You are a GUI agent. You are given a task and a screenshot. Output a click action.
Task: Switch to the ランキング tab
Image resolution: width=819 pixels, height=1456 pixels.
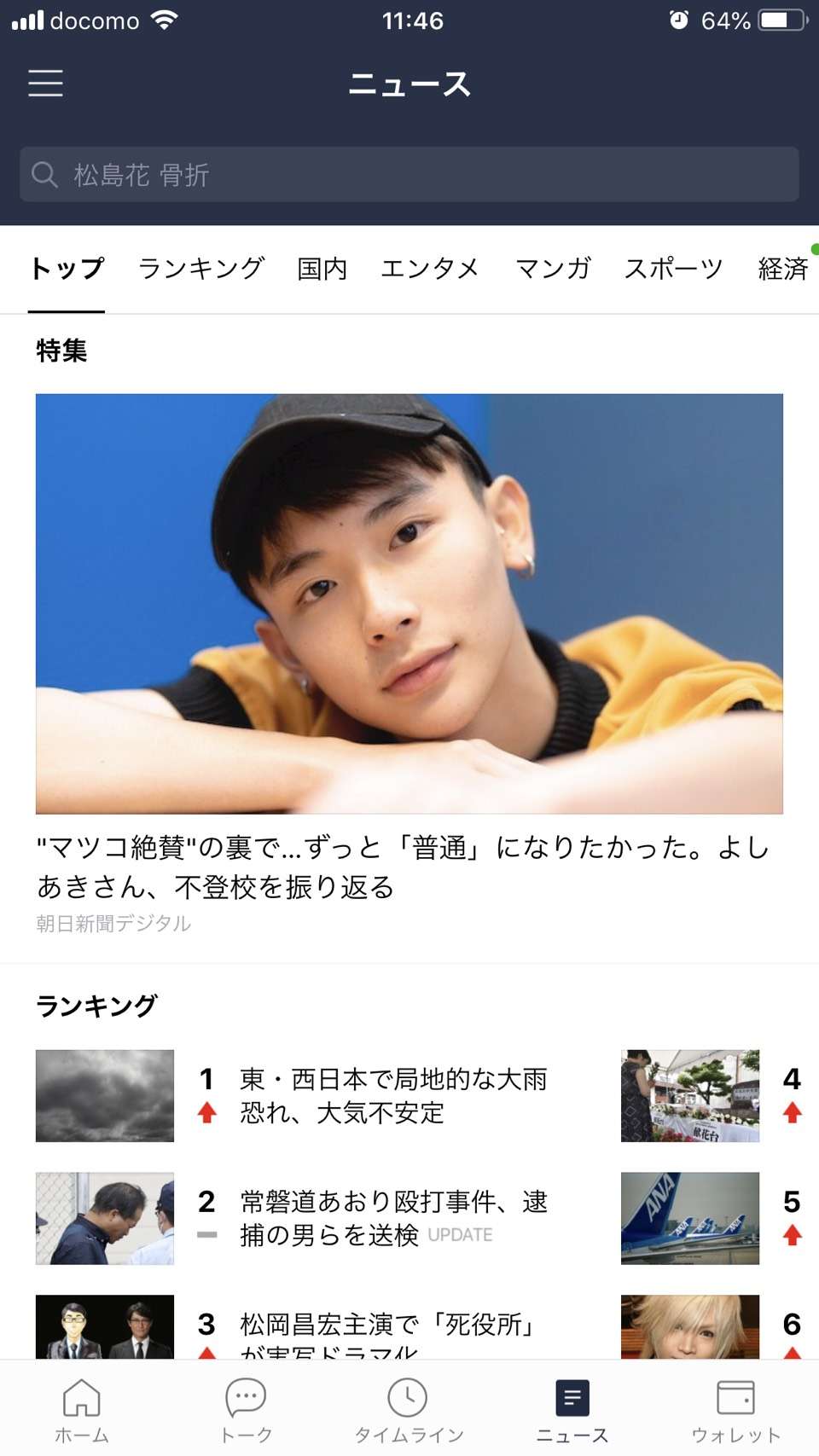pos(201,269)
